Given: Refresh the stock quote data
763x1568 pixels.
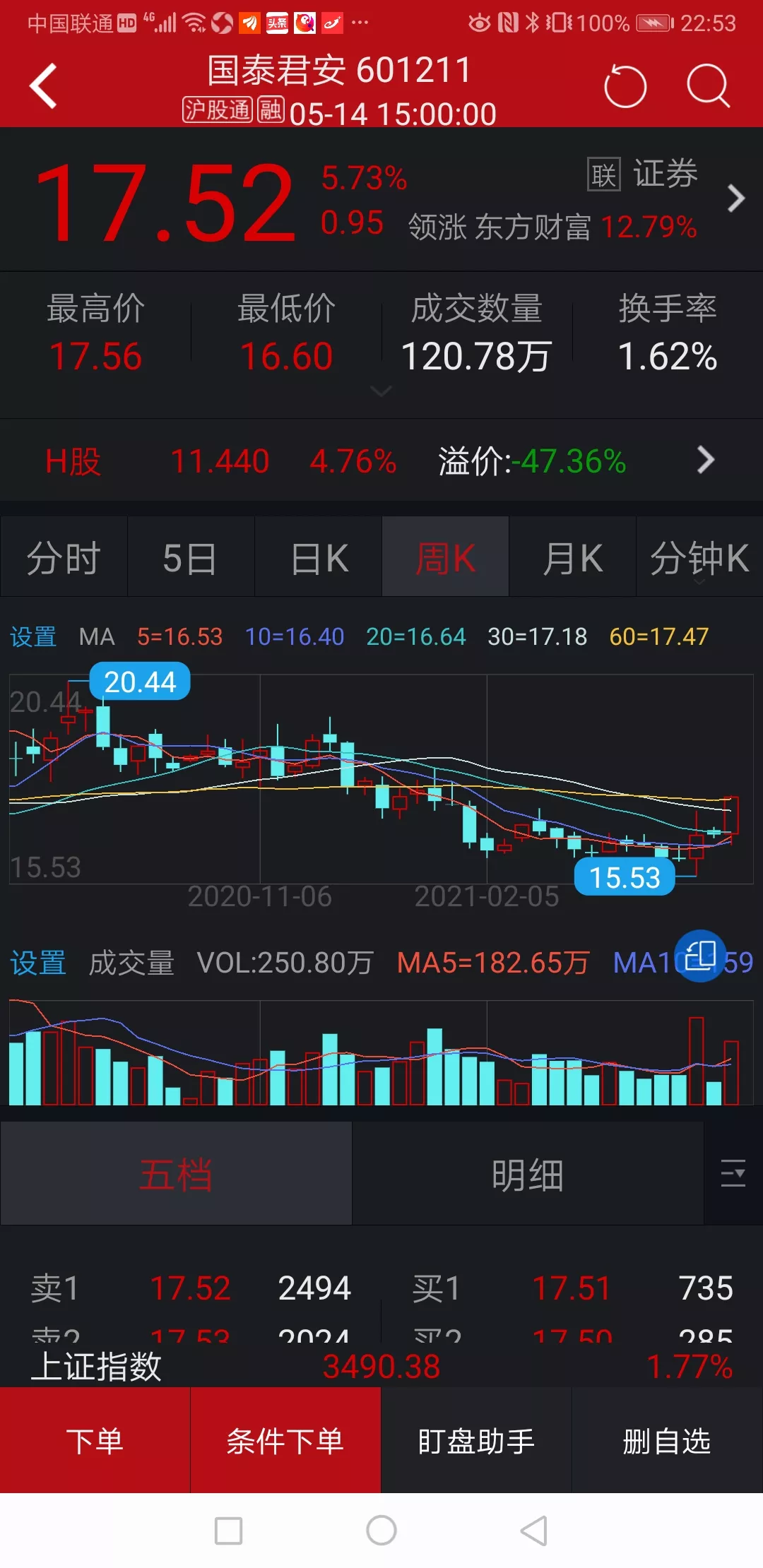Looking at the screenshot, I should point(625,86).
